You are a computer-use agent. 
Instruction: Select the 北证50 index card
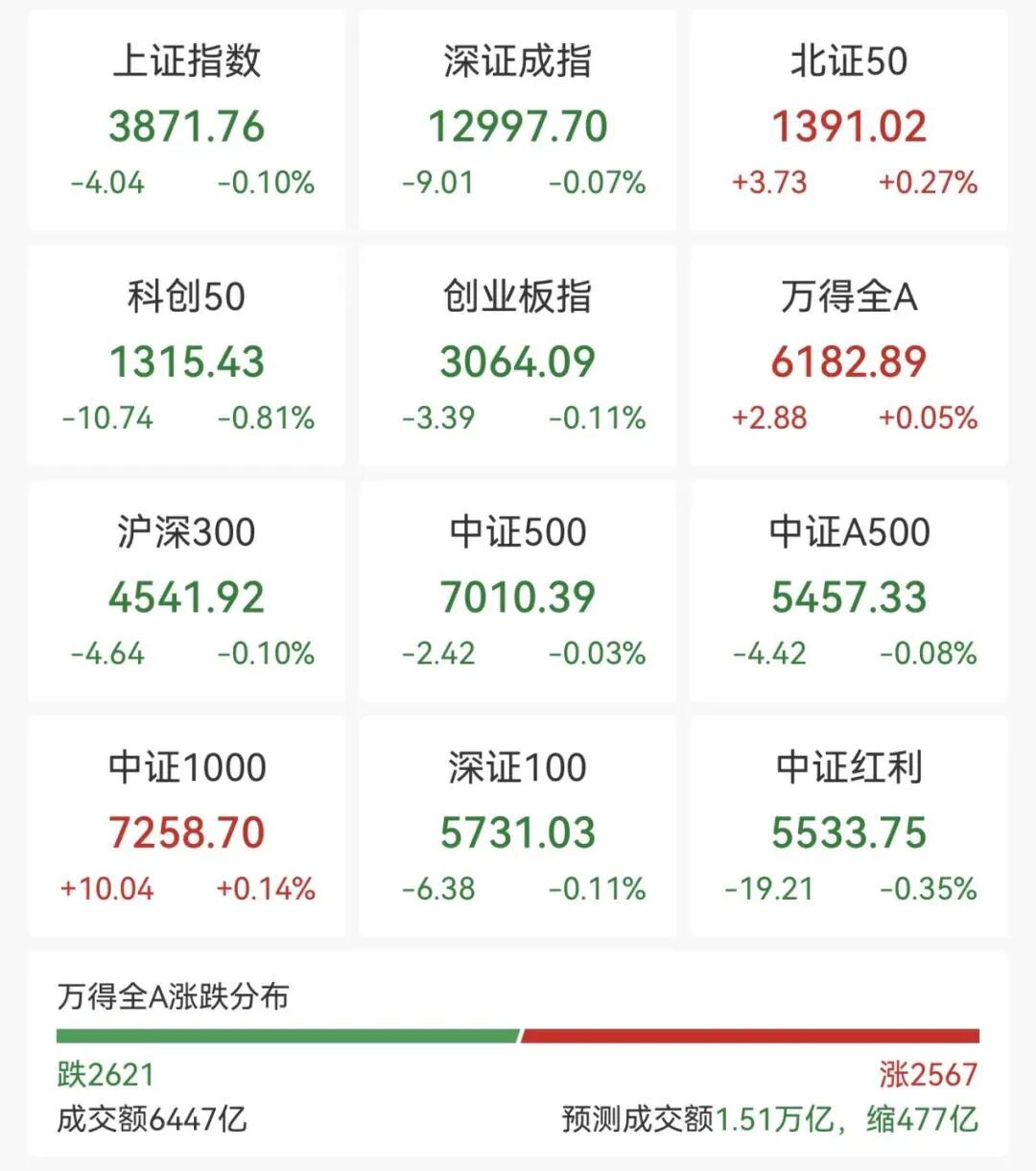click(849, 122)
